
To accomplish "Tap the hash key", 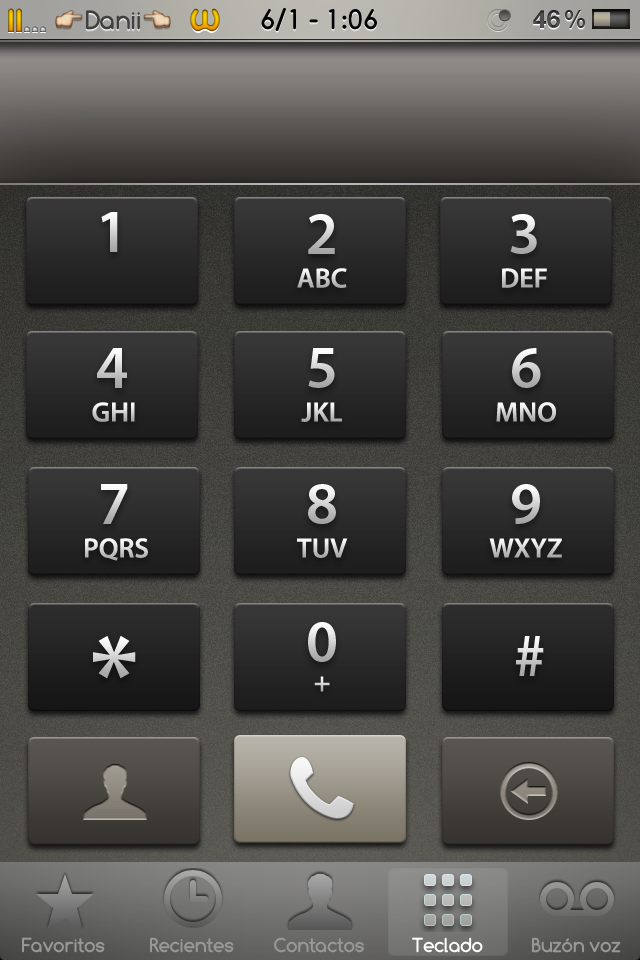I will pos(526,657).
